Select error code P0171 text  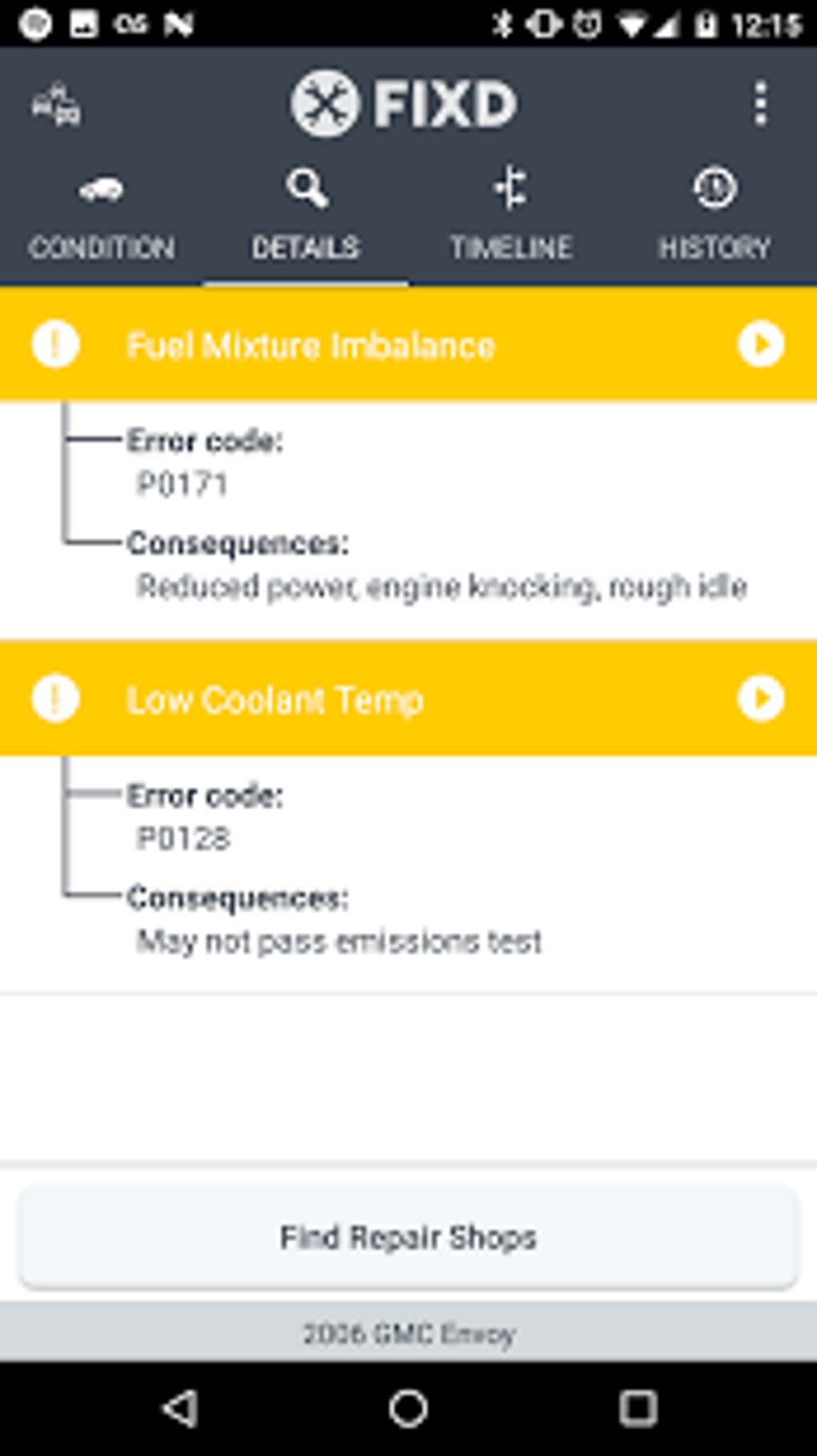click(183, 482)
